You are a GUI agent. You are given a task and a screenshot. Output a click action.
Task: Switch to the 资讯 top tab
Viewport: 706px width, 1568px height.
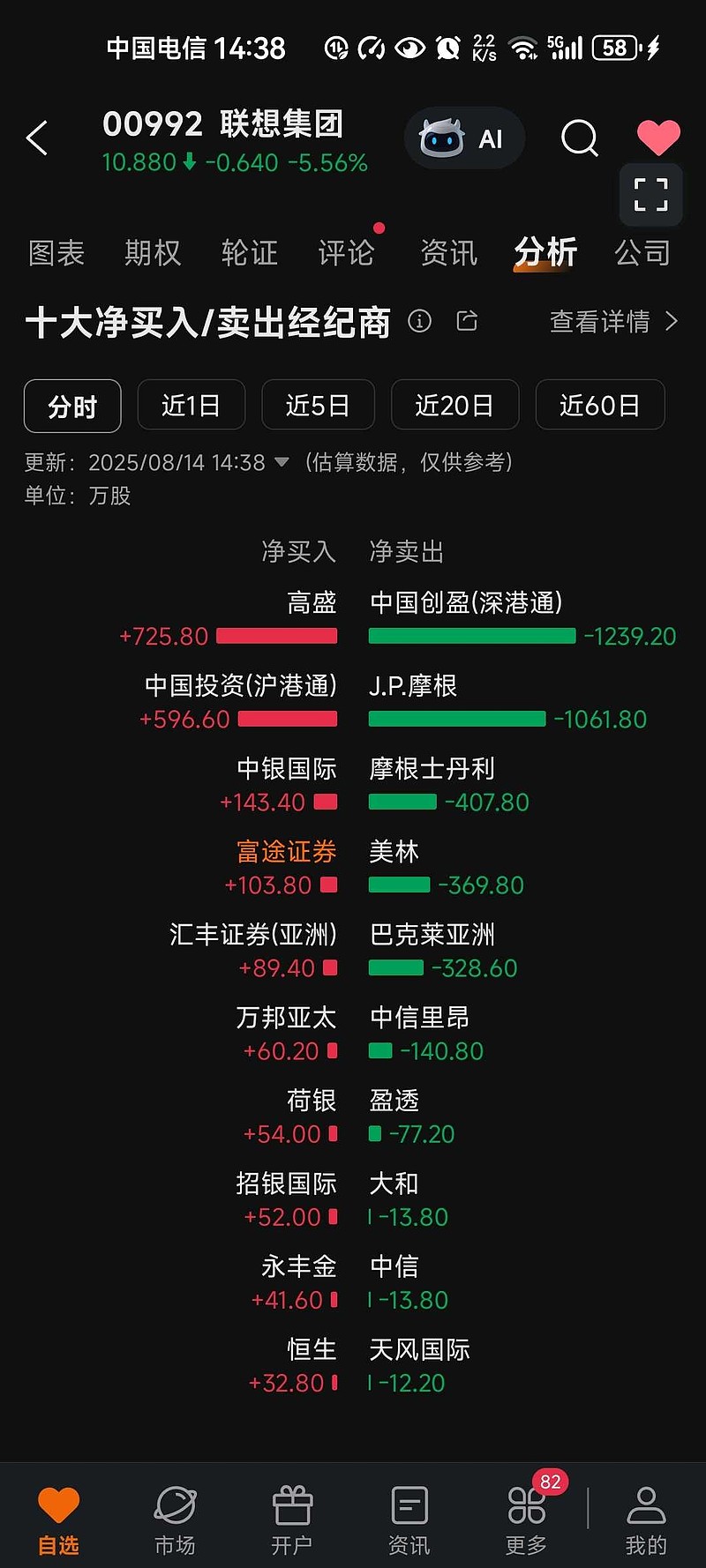pyautogui.click(x=448, y=253)
